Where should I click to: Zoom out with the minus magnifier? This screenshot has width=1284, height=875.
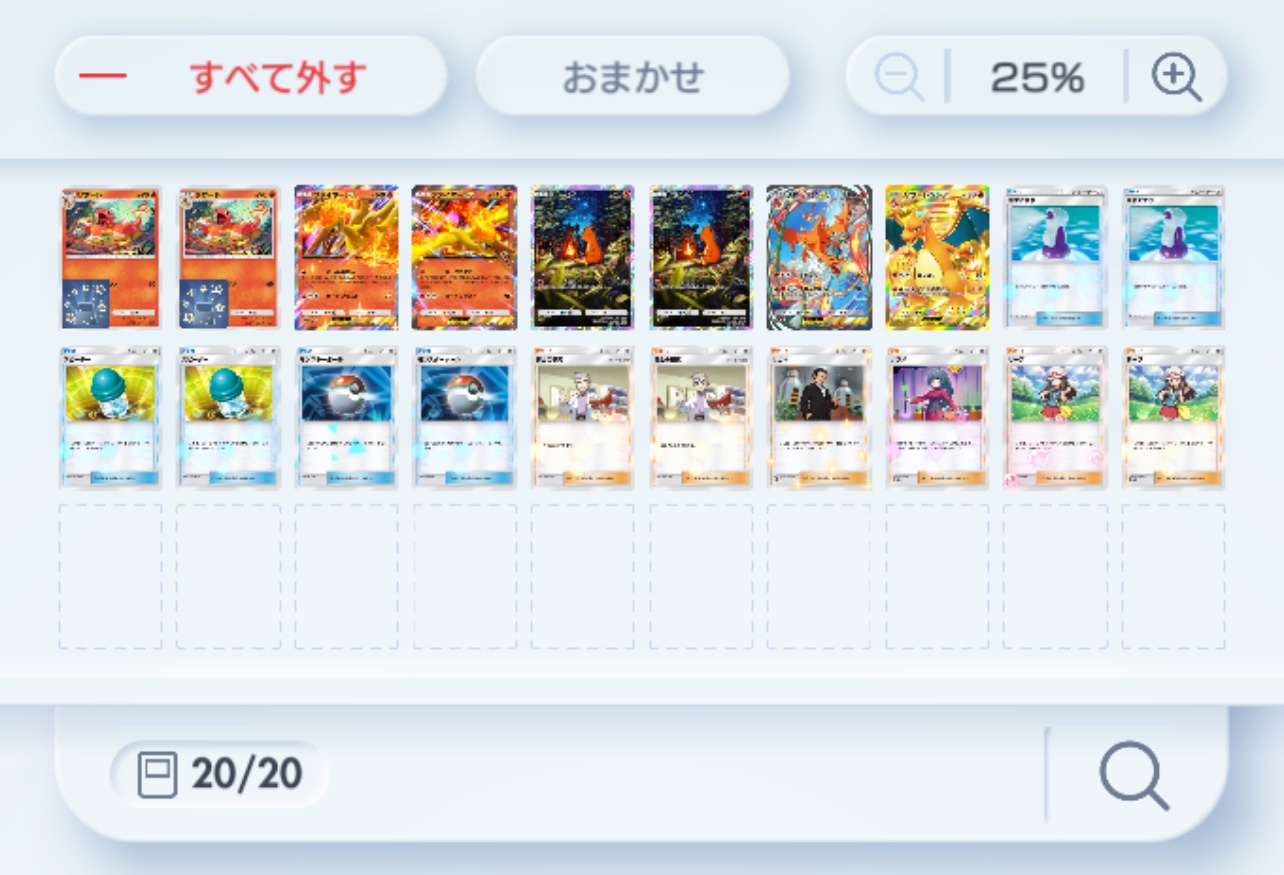pyautogui.click(x=899, y=77)
